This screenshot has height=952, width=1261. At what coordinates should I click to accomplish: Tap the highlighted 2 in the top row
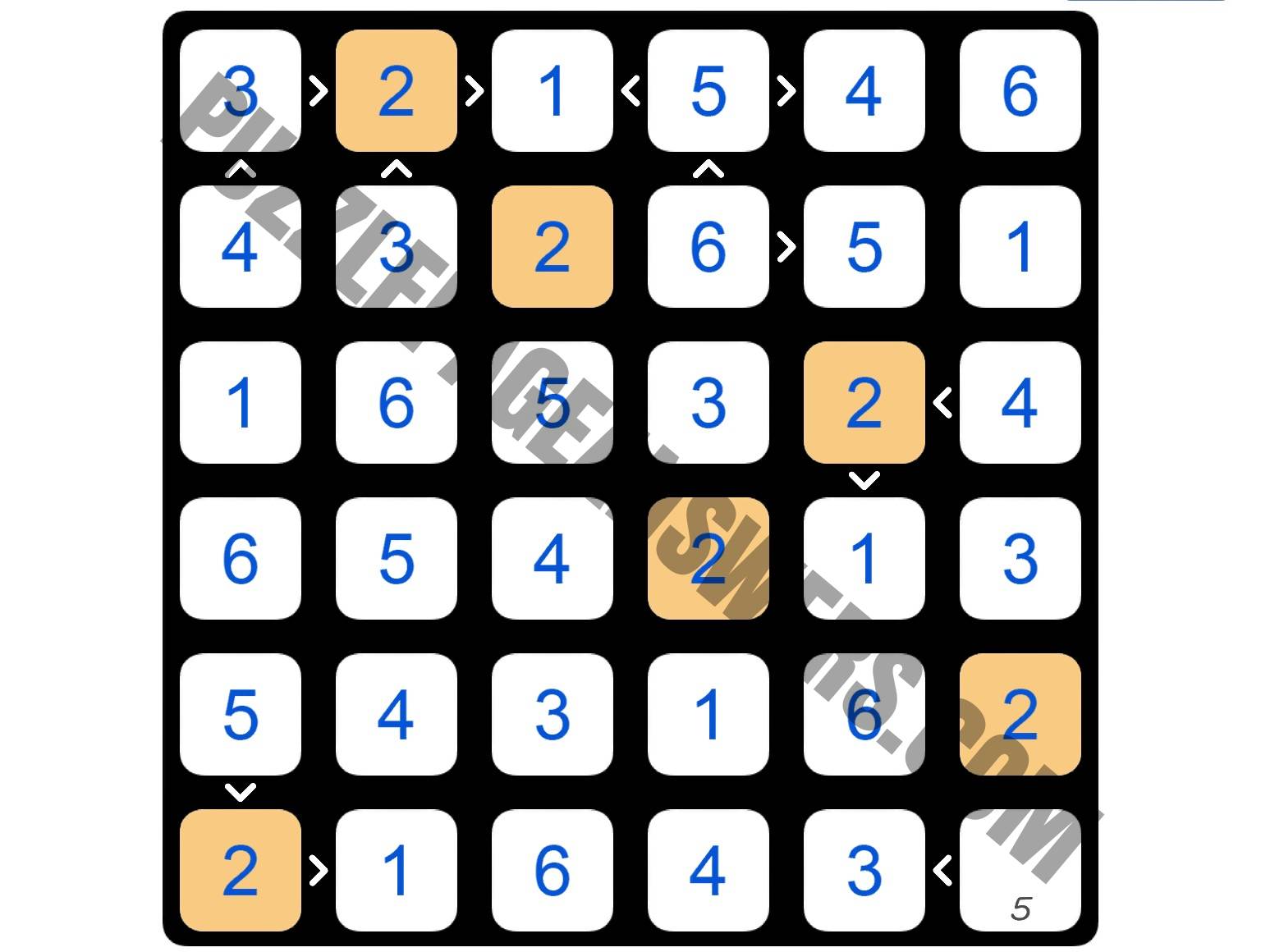(396, 91)
